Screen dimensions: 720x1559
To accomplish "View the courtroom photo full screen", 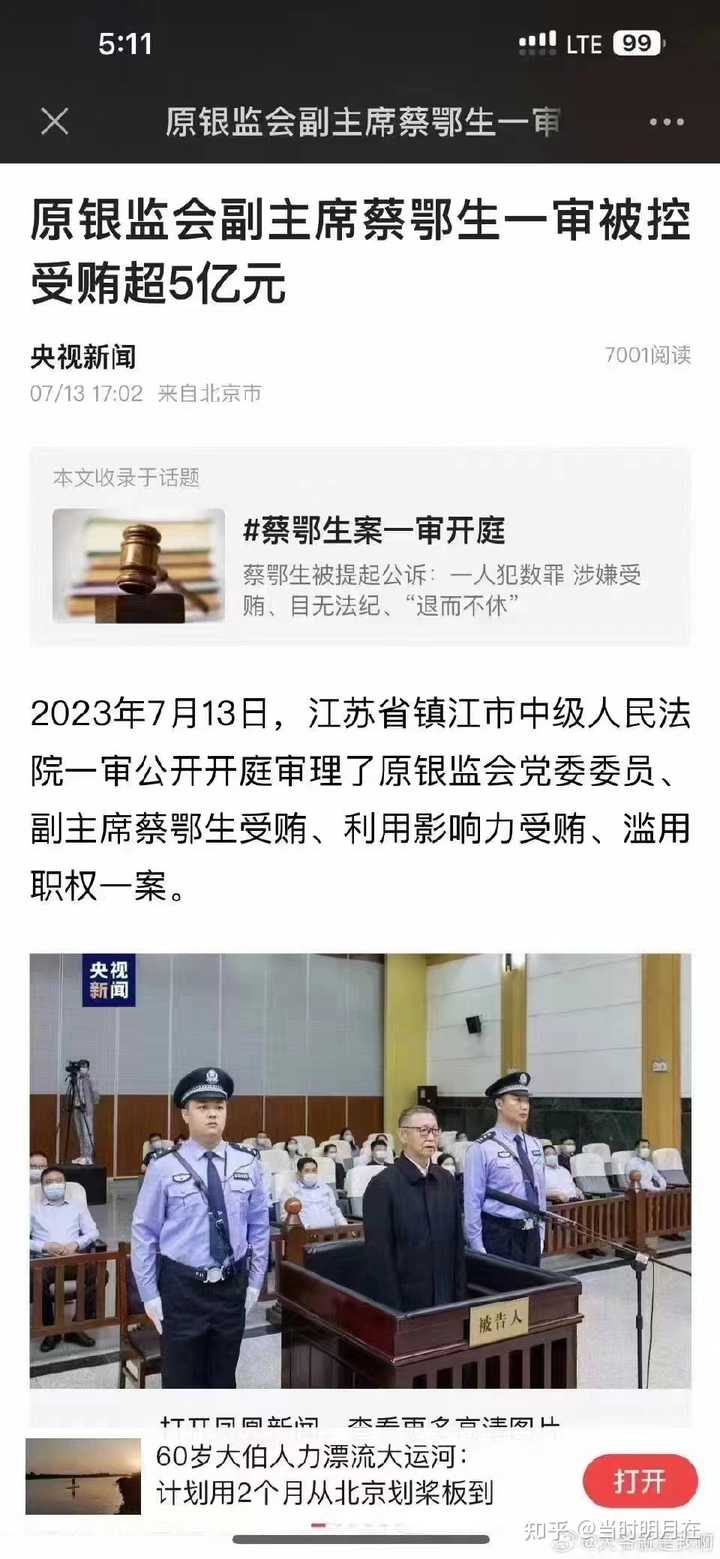I will click(x=360, y=1170).
